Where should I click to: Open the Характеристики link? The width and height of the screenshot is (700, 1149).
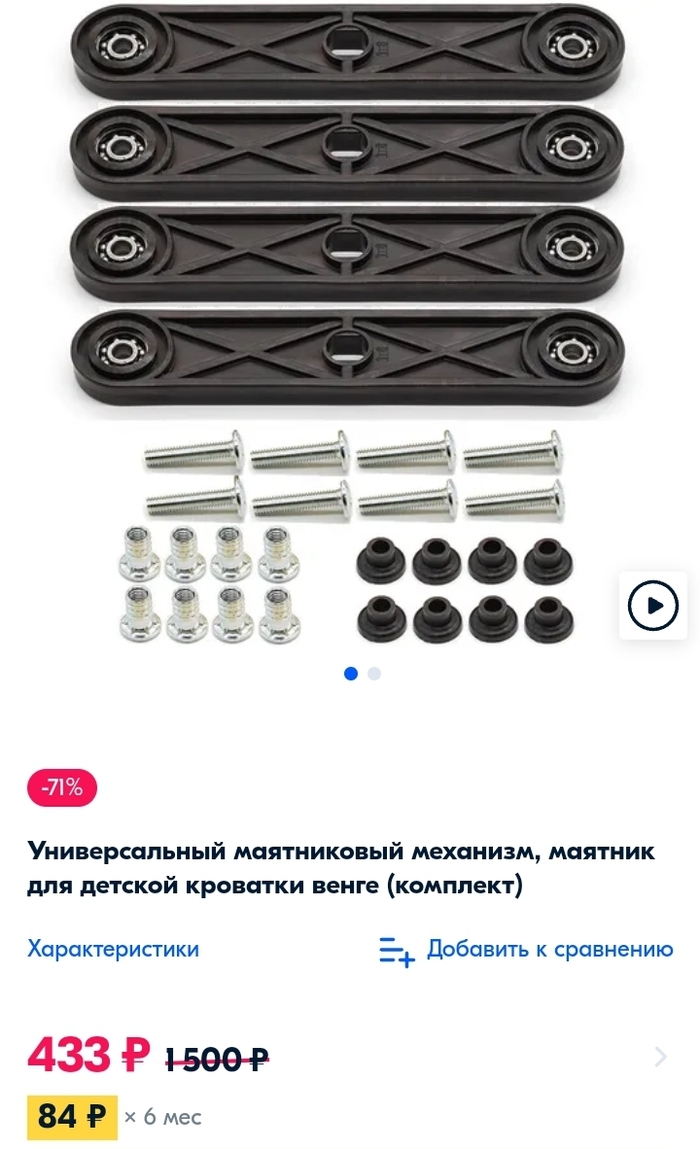113,949
